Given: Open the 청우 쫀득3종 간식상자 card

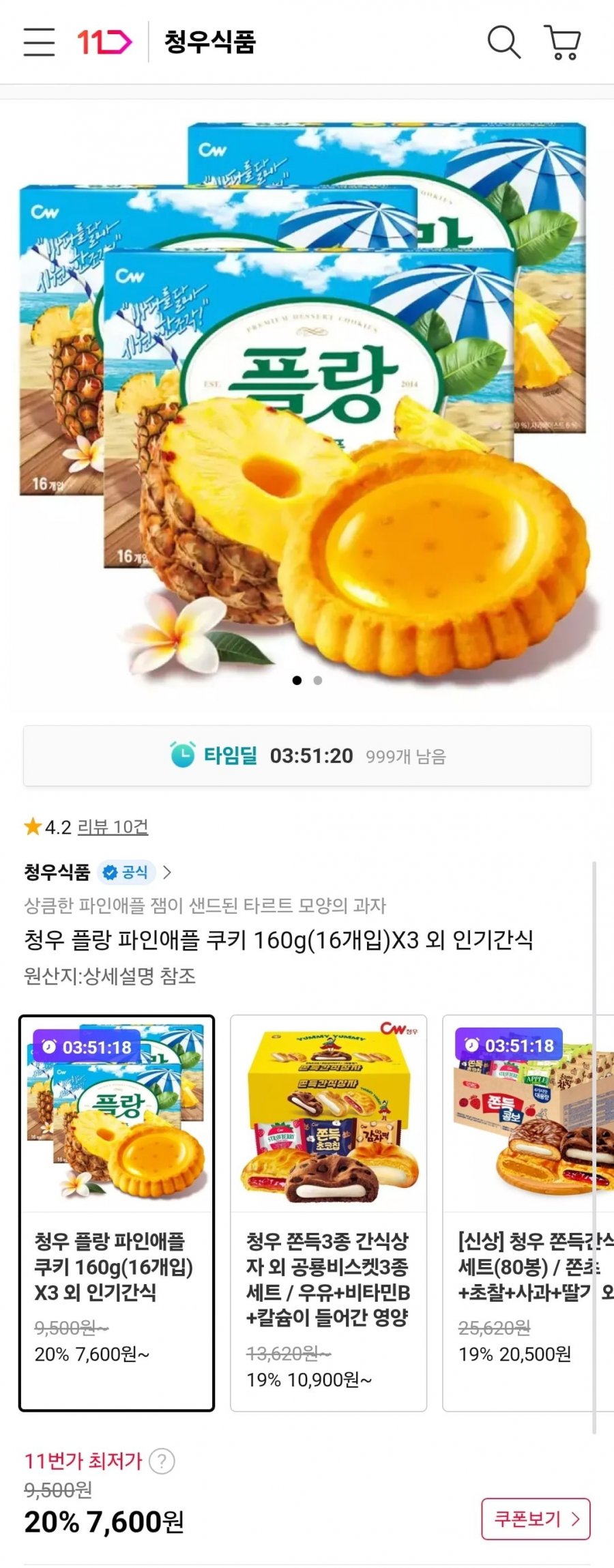Looking at the screenshot, I should click(x=328, y=1213).
